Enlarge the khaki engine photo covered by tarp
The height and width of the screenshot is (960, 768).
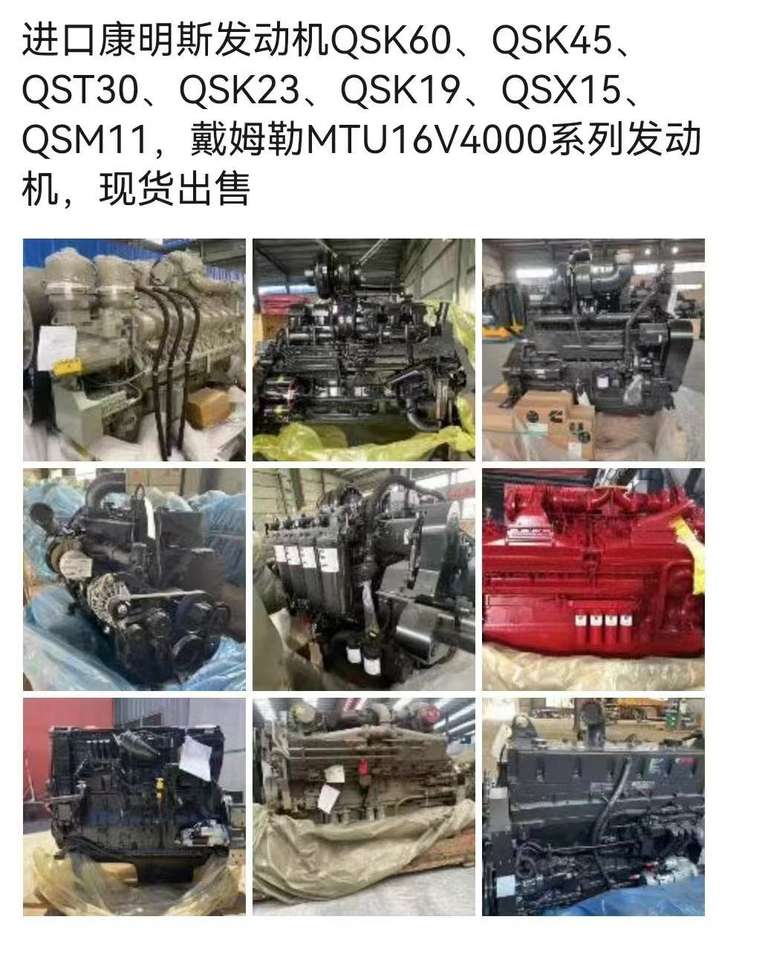[x=364, y=807]
